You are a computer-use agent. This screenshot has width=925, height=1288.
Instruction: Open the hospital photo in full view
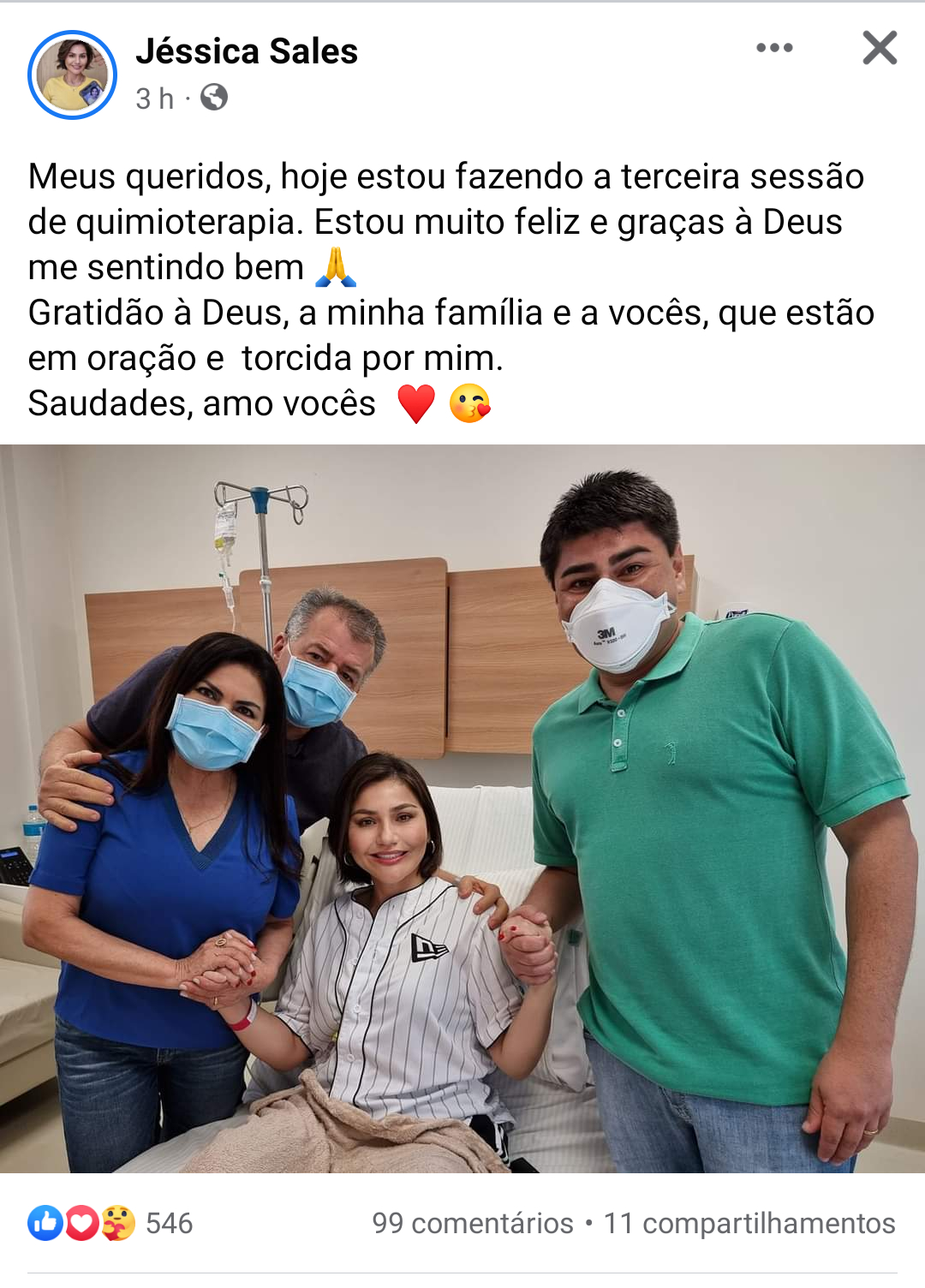[462, 808]
